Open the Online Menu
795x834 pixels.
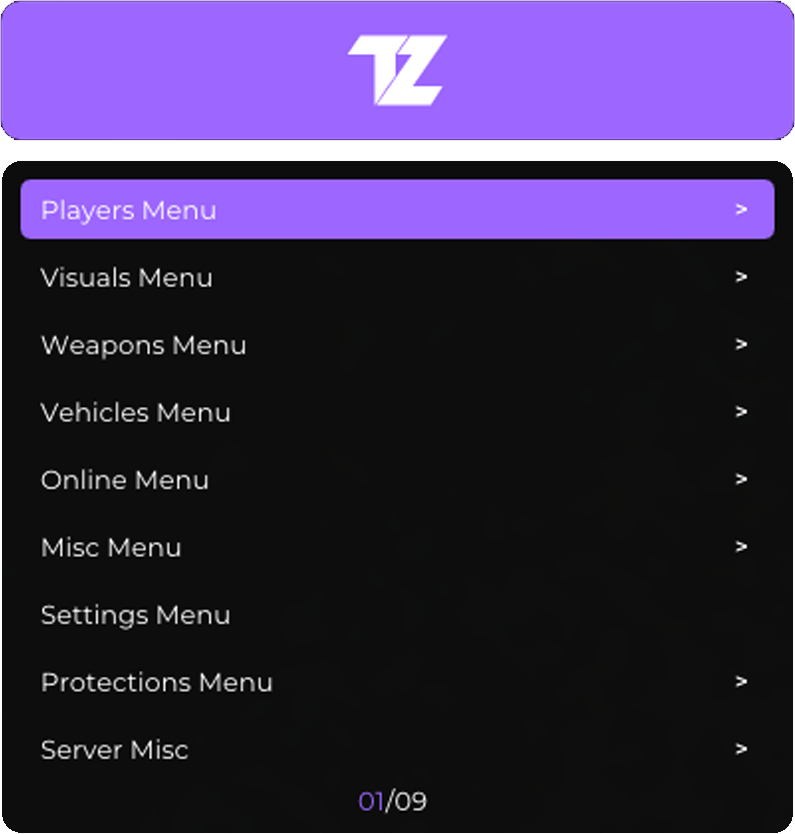(x=397, y=480)
